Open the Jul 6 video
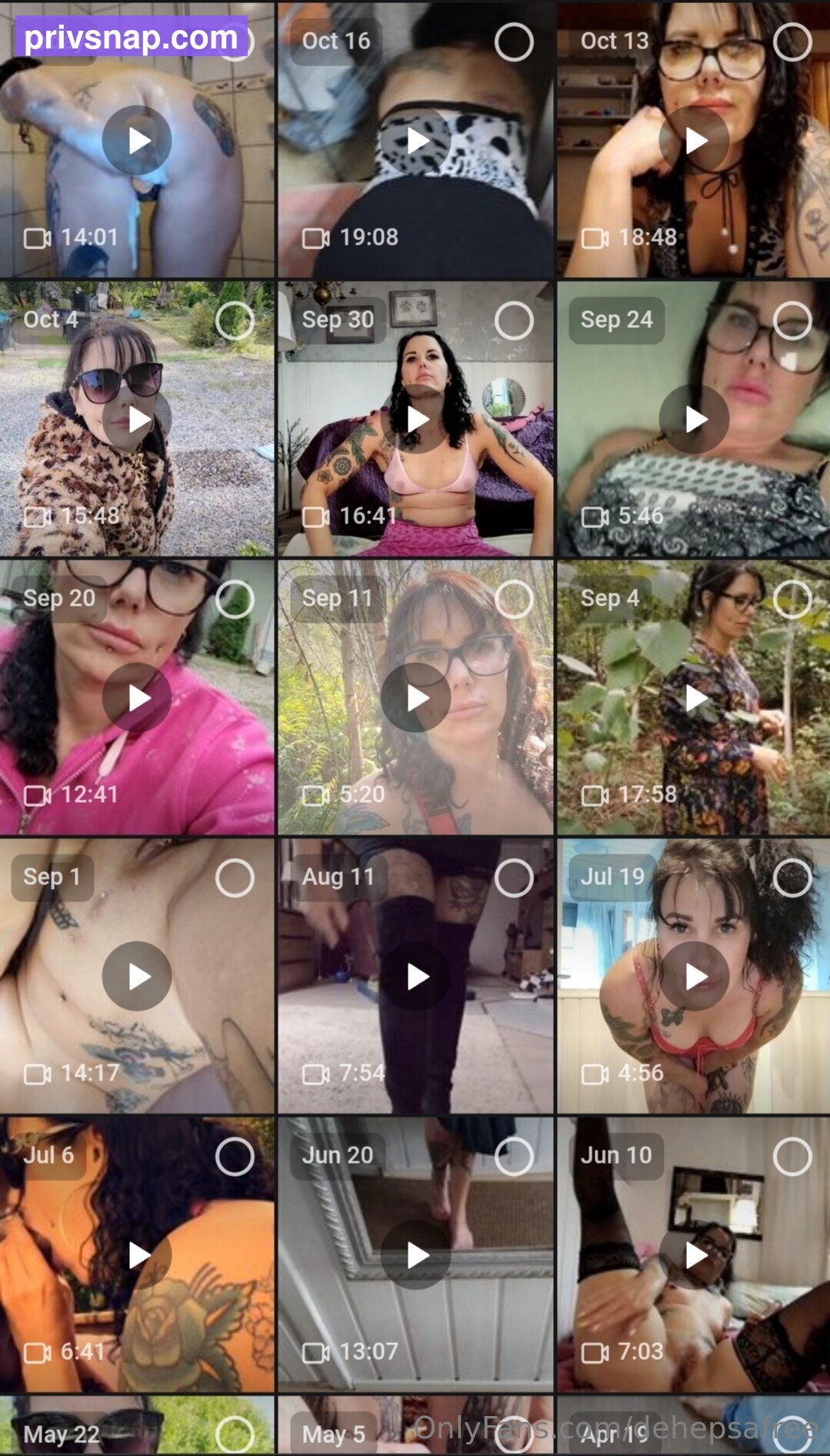This screenshot has width=830, height=1456. coord(137,1255)
